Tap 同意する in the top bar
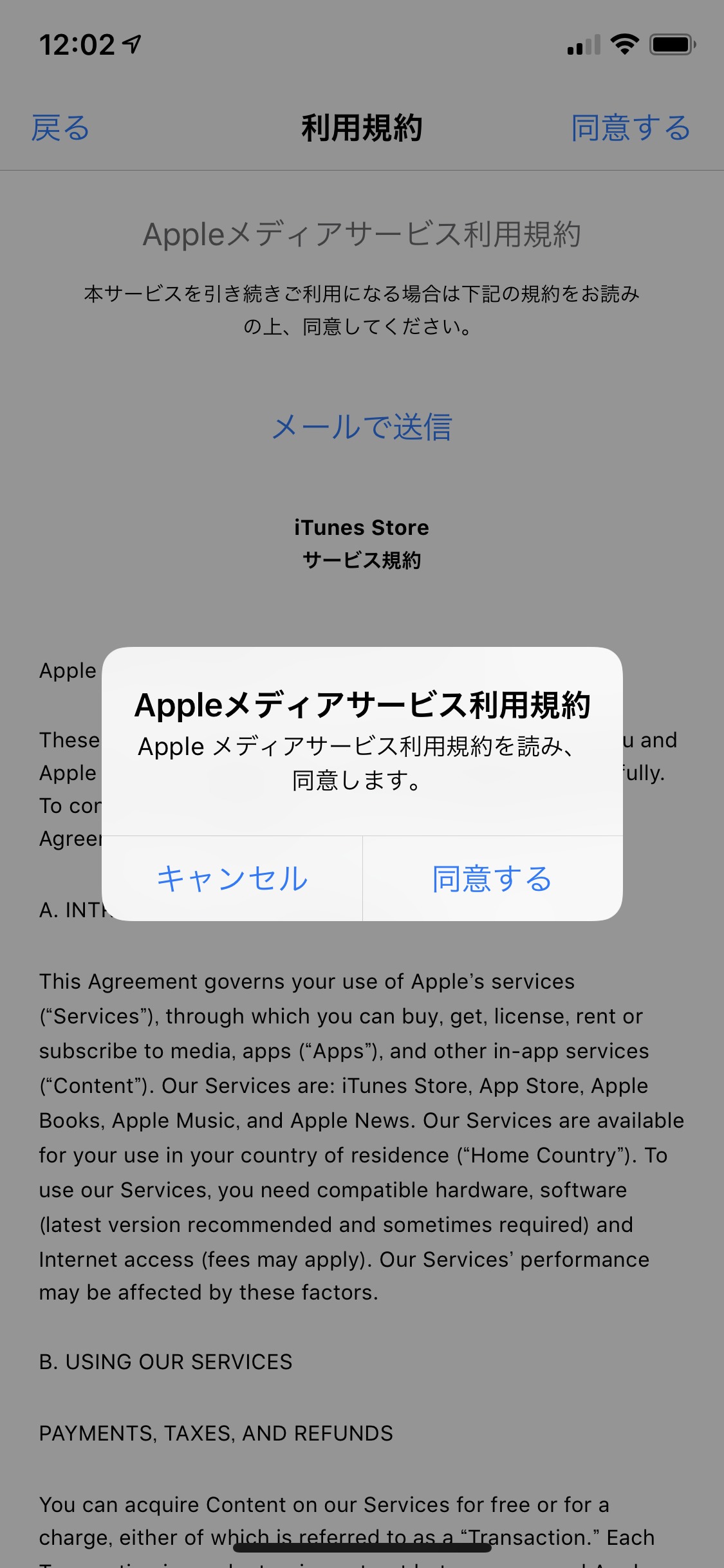This screenshot has height=1568, width=724. click(x=631, y=128)
